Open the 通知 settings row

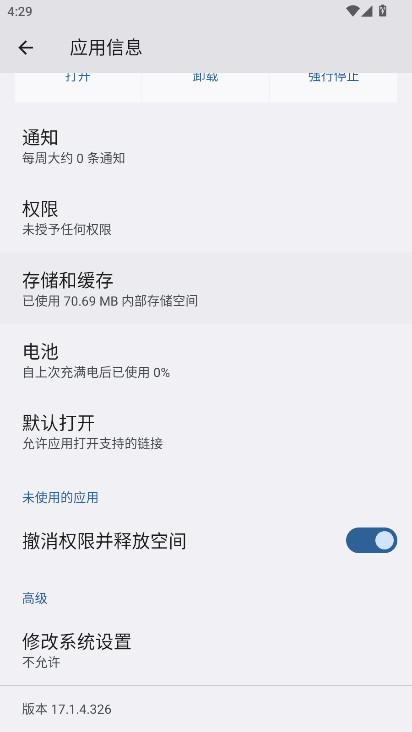pyautogui.click(x=206, y=147)
